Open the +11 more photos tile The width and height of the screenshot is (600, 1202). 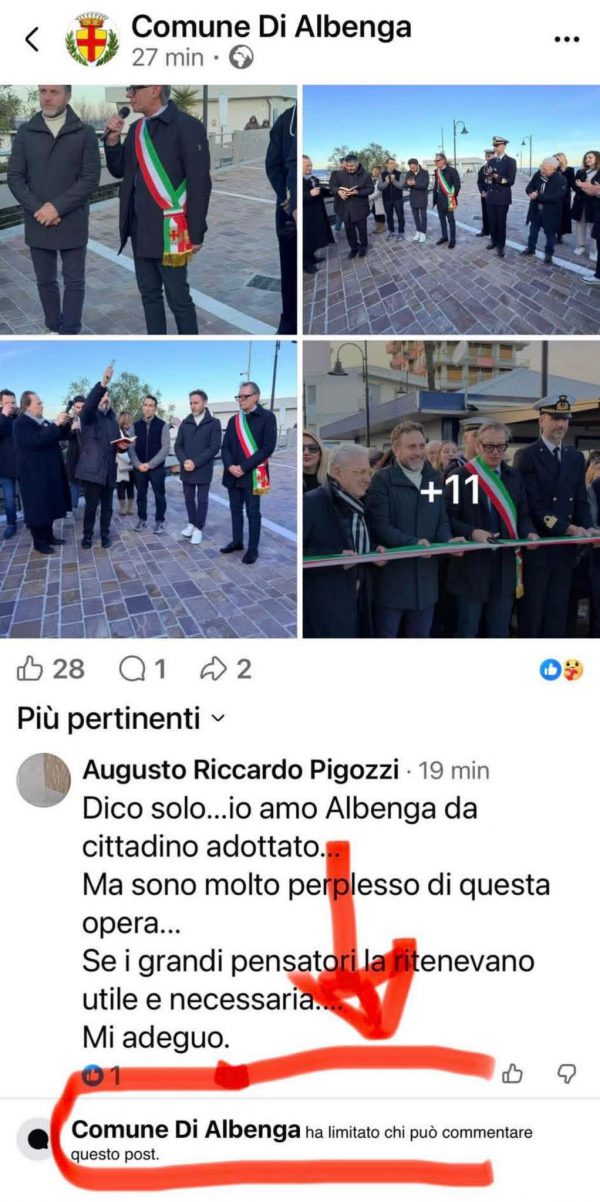[x=451, y=489]
